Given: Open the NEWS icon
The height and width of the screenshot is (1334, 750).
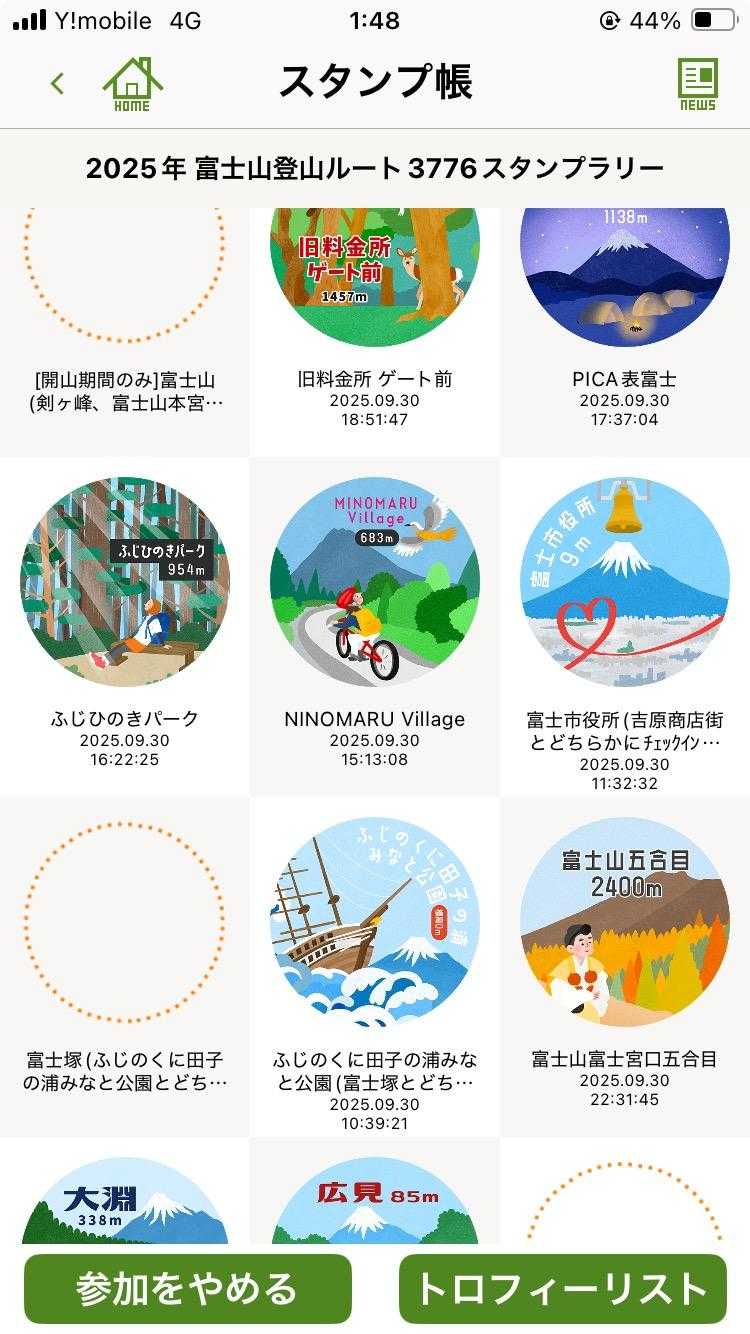Looking at the screenshot, I should (697, 83).
